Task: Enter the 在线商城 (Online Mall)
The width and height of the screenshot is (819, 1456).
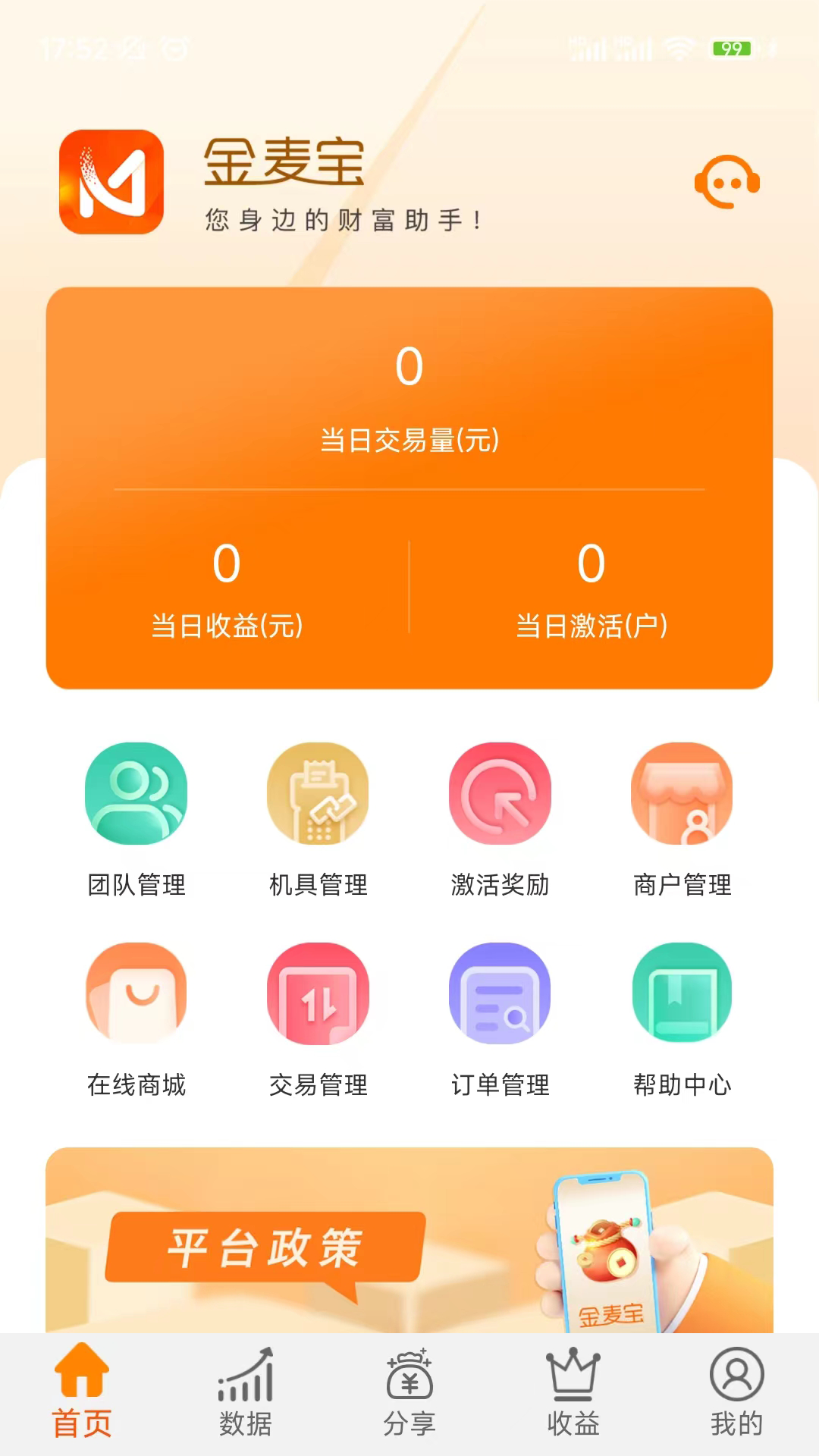Action: [136, 993]
